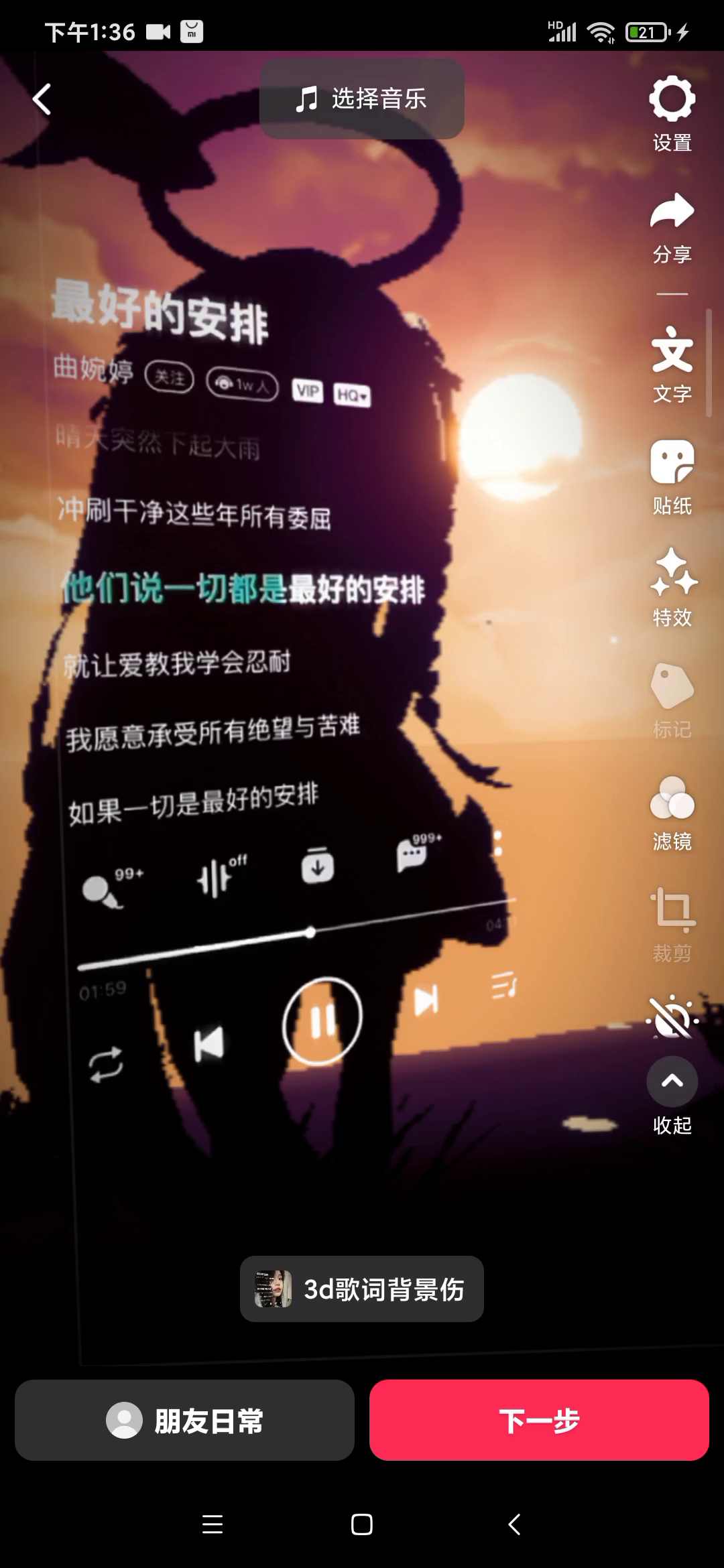Viewport: 724px width, 1568px height.
Task: Open the 选择音乐 music selector
Action: point(362,99)
